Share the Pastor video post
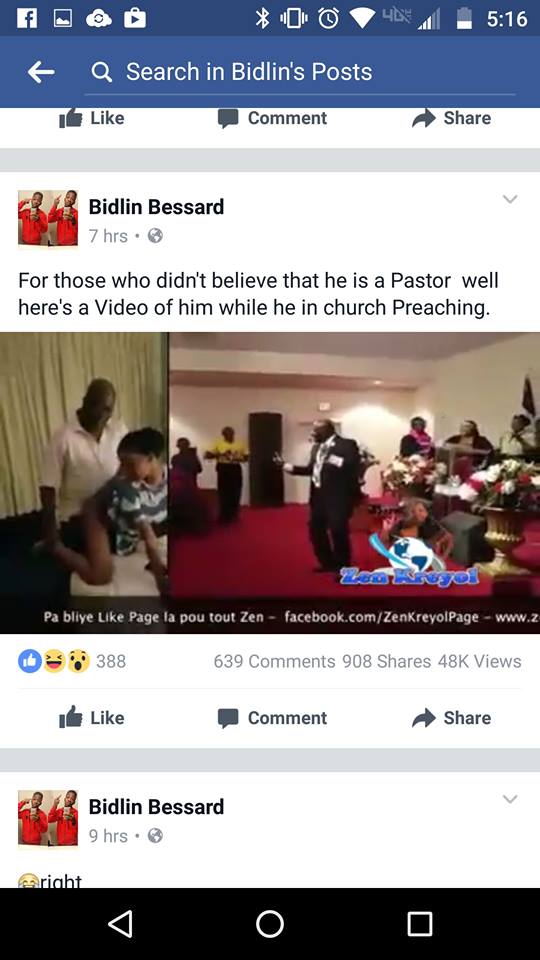This screenshot has height=960, width=540. [x=452, y=718]
